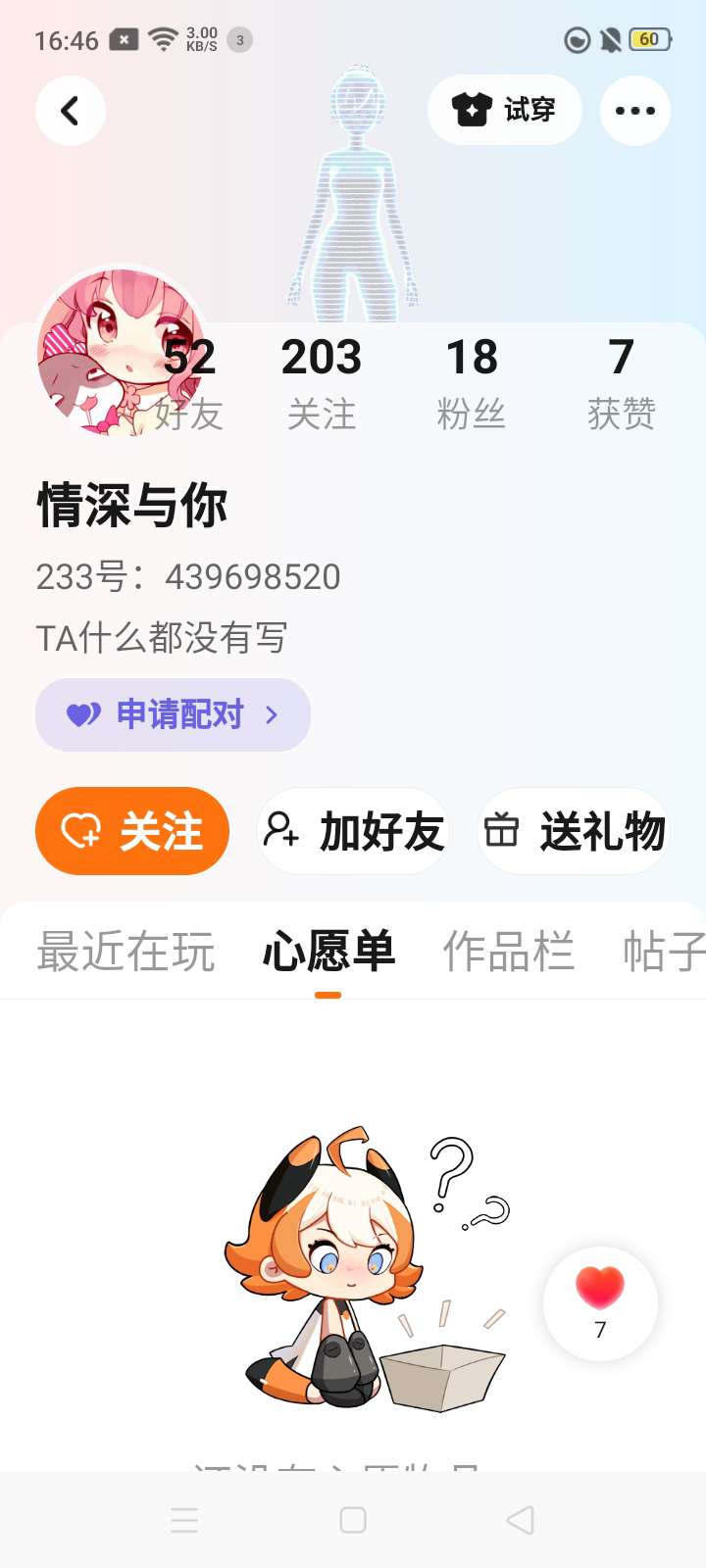This screenshot has width=706, height=1568.
Task: Tap 加好友 to add friend
Action: point(353,831)
